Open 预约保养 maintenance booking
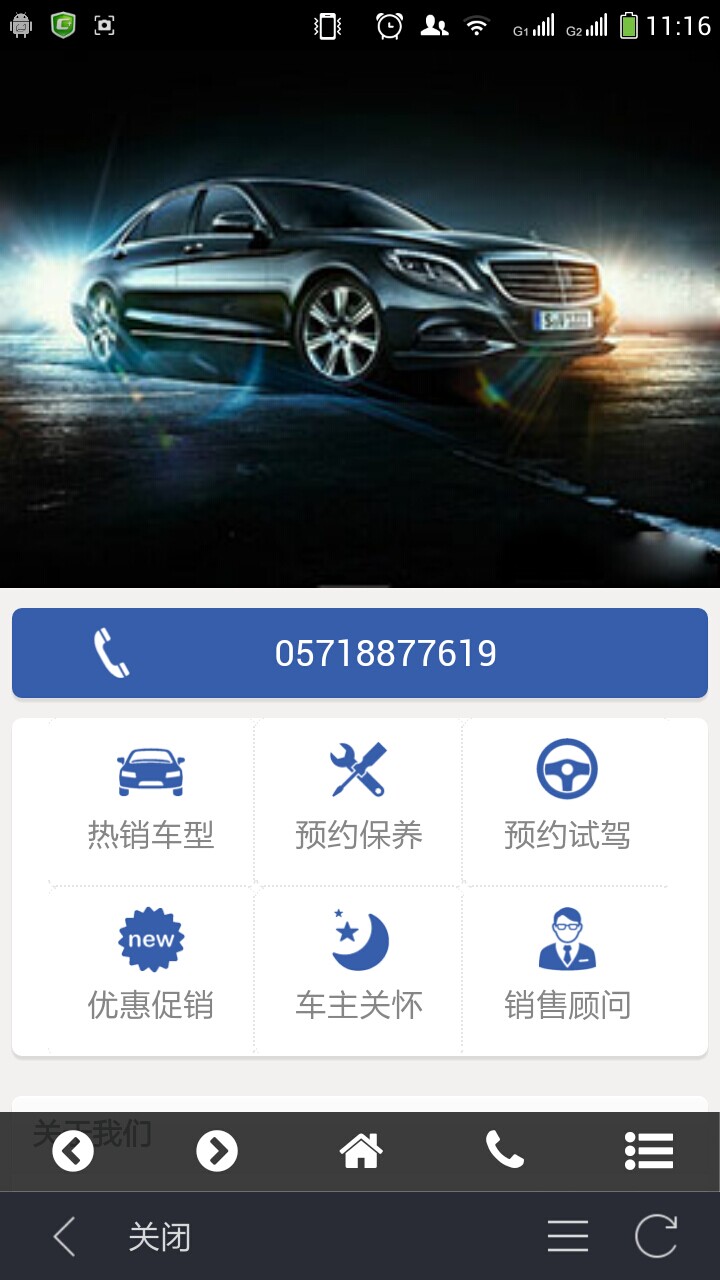The width and height of the screenshot is (720, 1280). pyautogui.click(x=359, y=798)
